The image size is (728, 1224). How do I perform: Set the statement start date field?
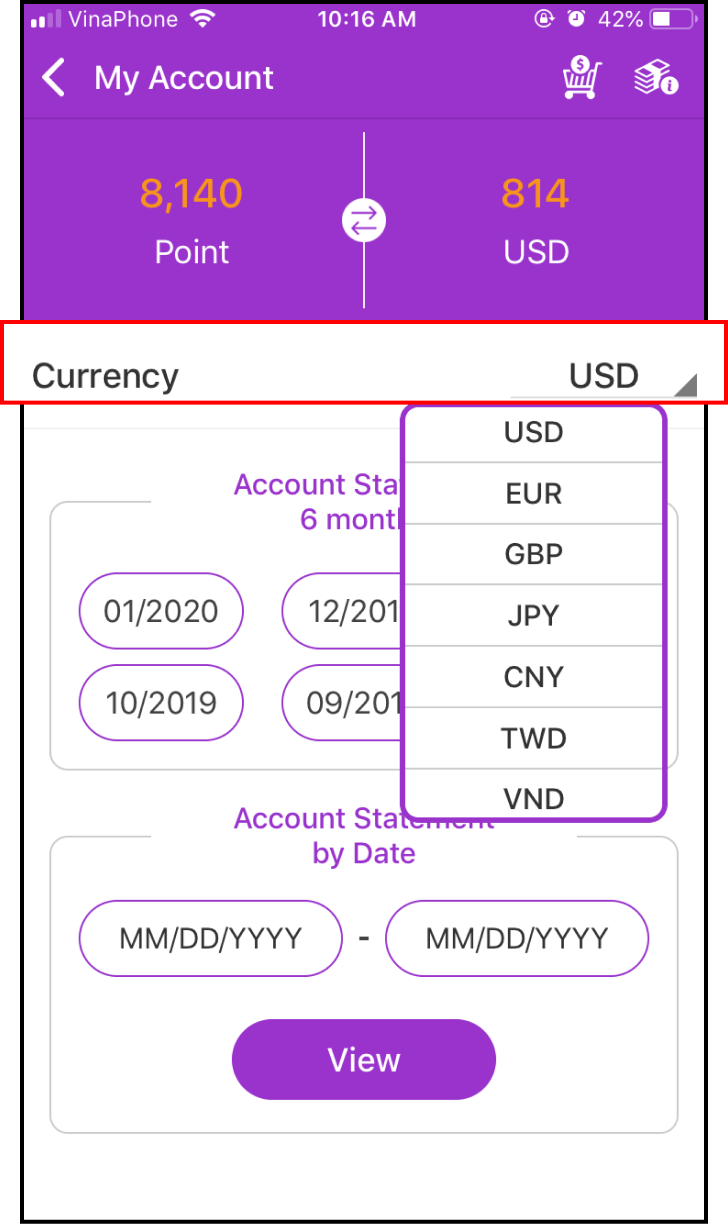[x=210, y=938]
